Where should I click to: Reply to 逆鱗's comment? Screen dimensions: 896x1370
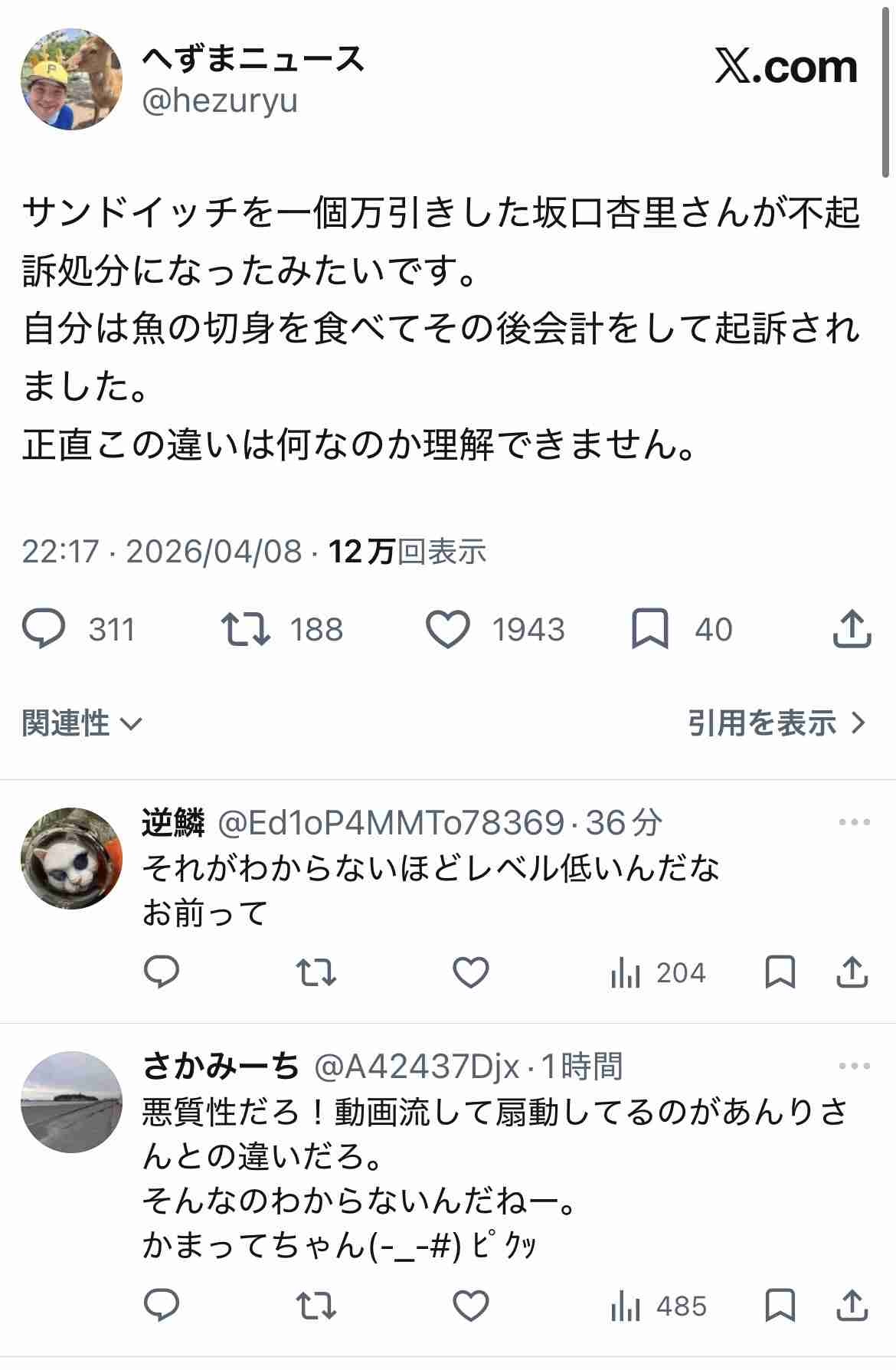(x=162, y=973)
